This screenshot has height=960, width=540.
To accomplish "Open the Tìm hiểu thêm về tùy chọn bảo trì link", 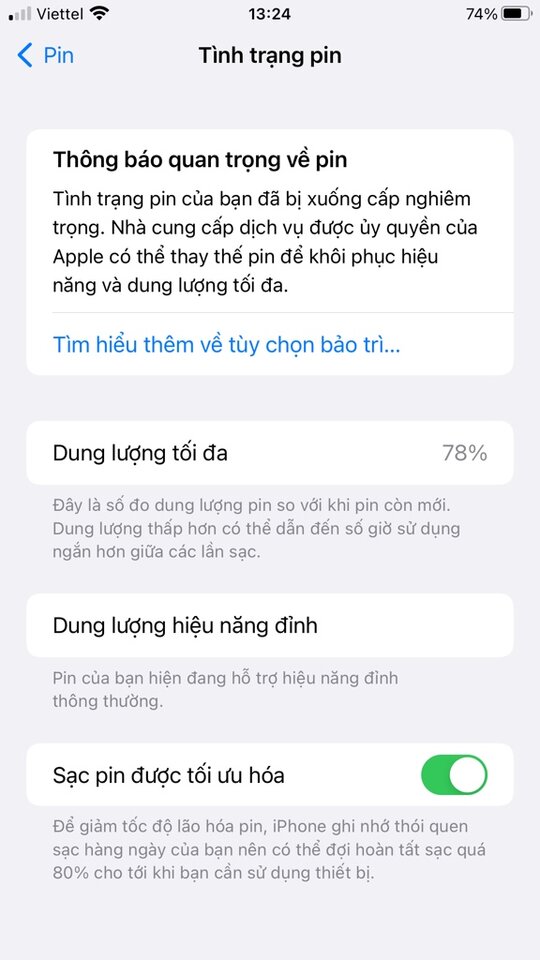I will click(227, 345).
